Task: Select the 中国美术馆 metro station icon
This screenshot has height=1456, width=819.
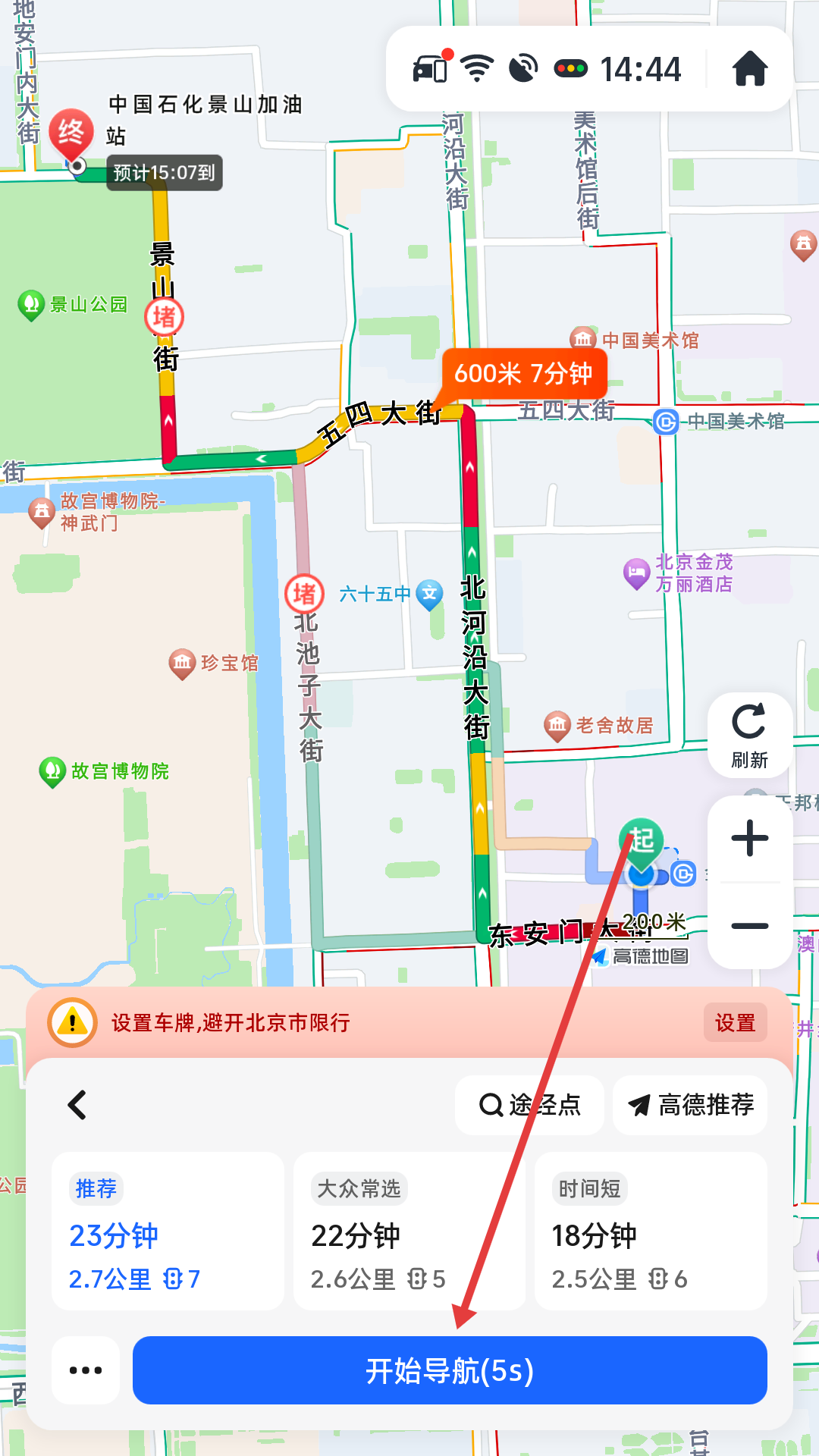Action: pyautogui.click(x=667, y=422)
